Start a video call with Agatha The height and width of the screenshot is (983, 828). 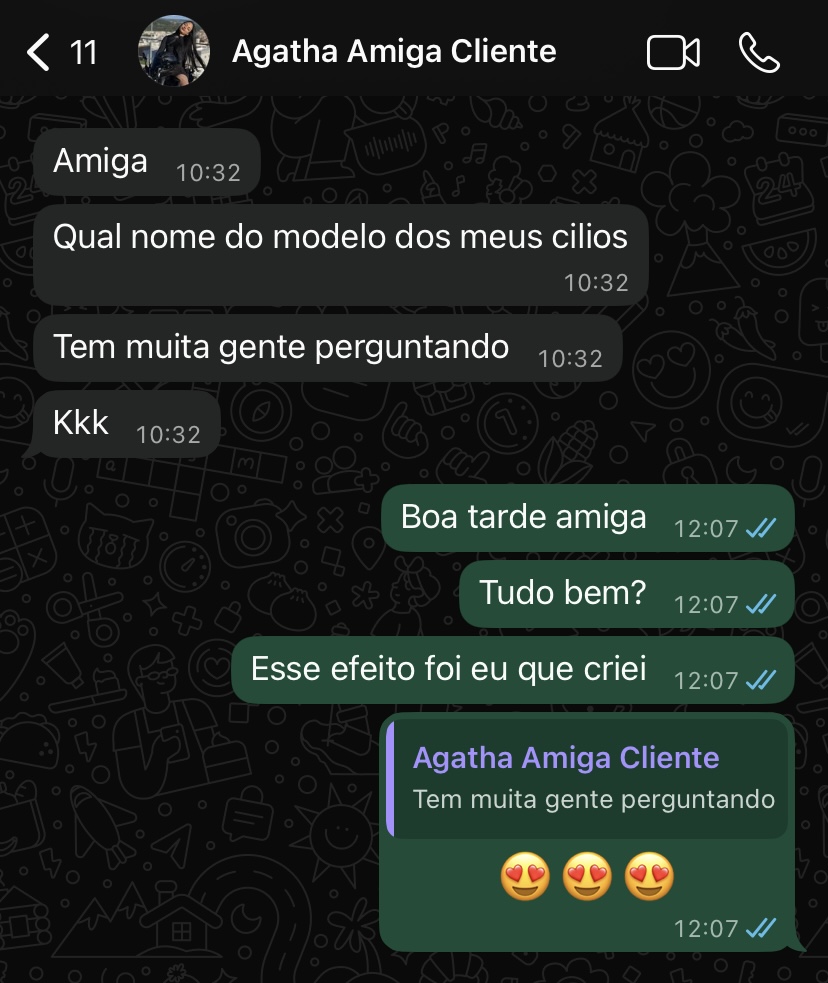[673, 52]
